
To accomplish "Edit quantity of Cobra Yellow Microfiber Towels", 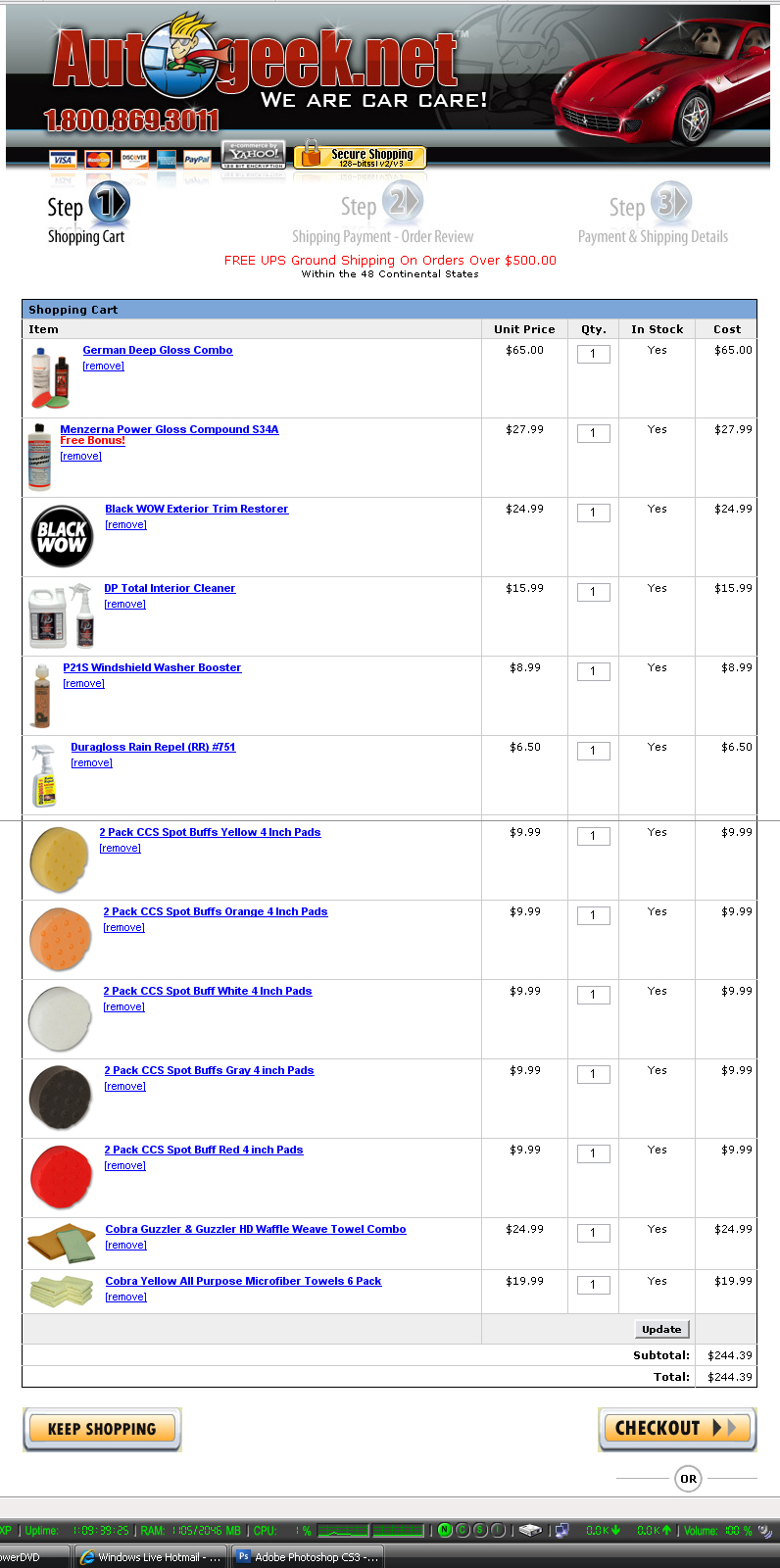I will pyautogui.click(x=593, y=1285).
